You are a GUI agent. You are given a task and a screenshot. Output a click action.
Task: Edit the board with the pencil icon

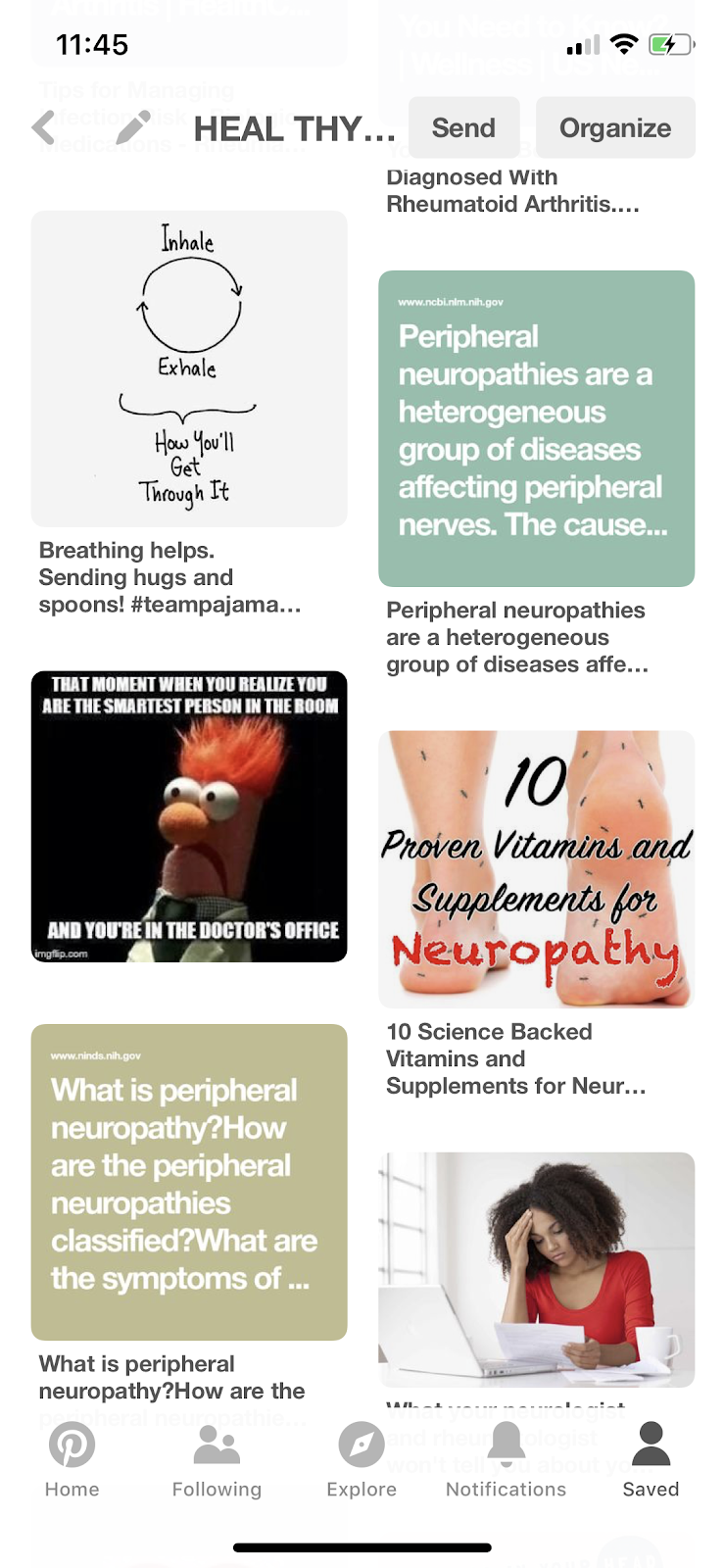click(x=133, y=127)
